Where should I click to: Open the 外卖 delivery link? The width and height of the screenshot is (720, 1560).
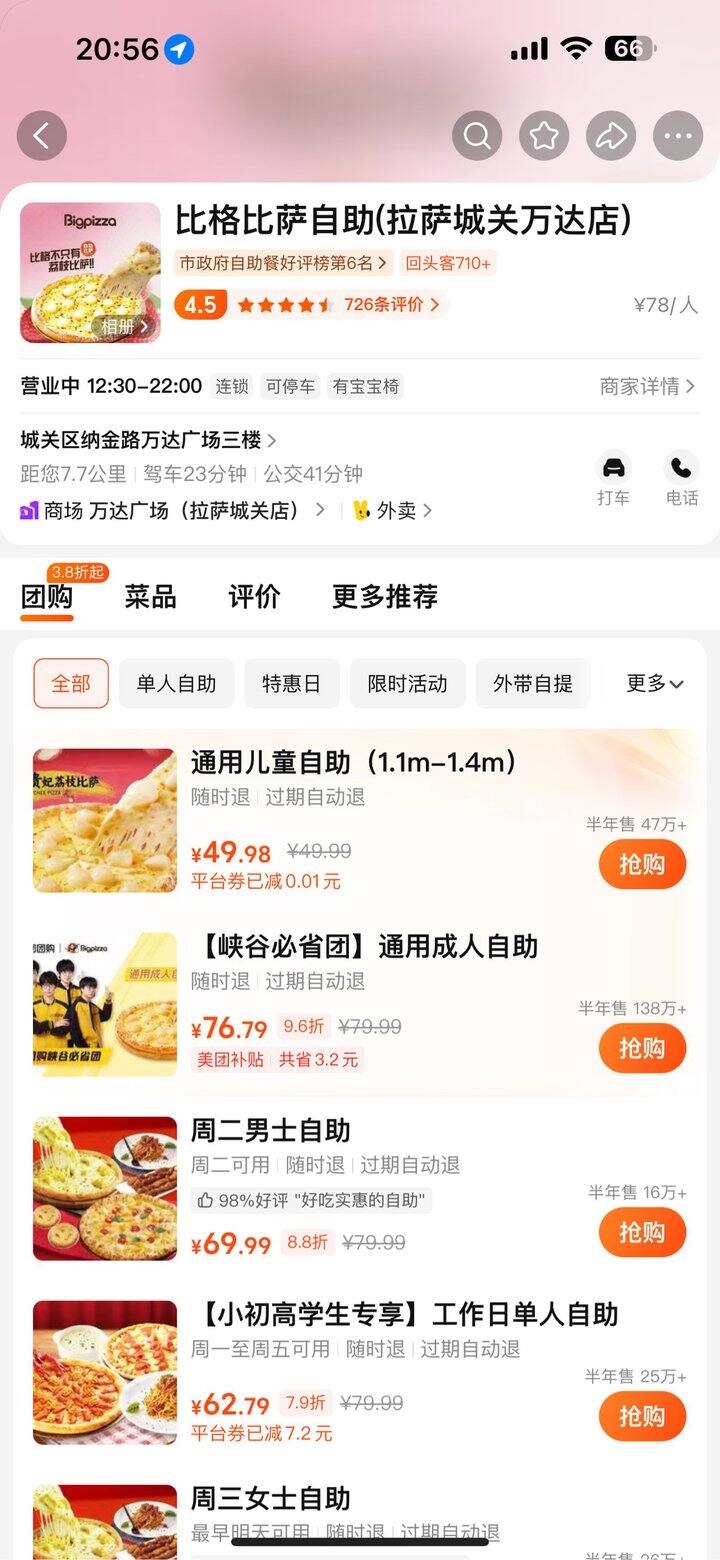[x=393, y=510]
